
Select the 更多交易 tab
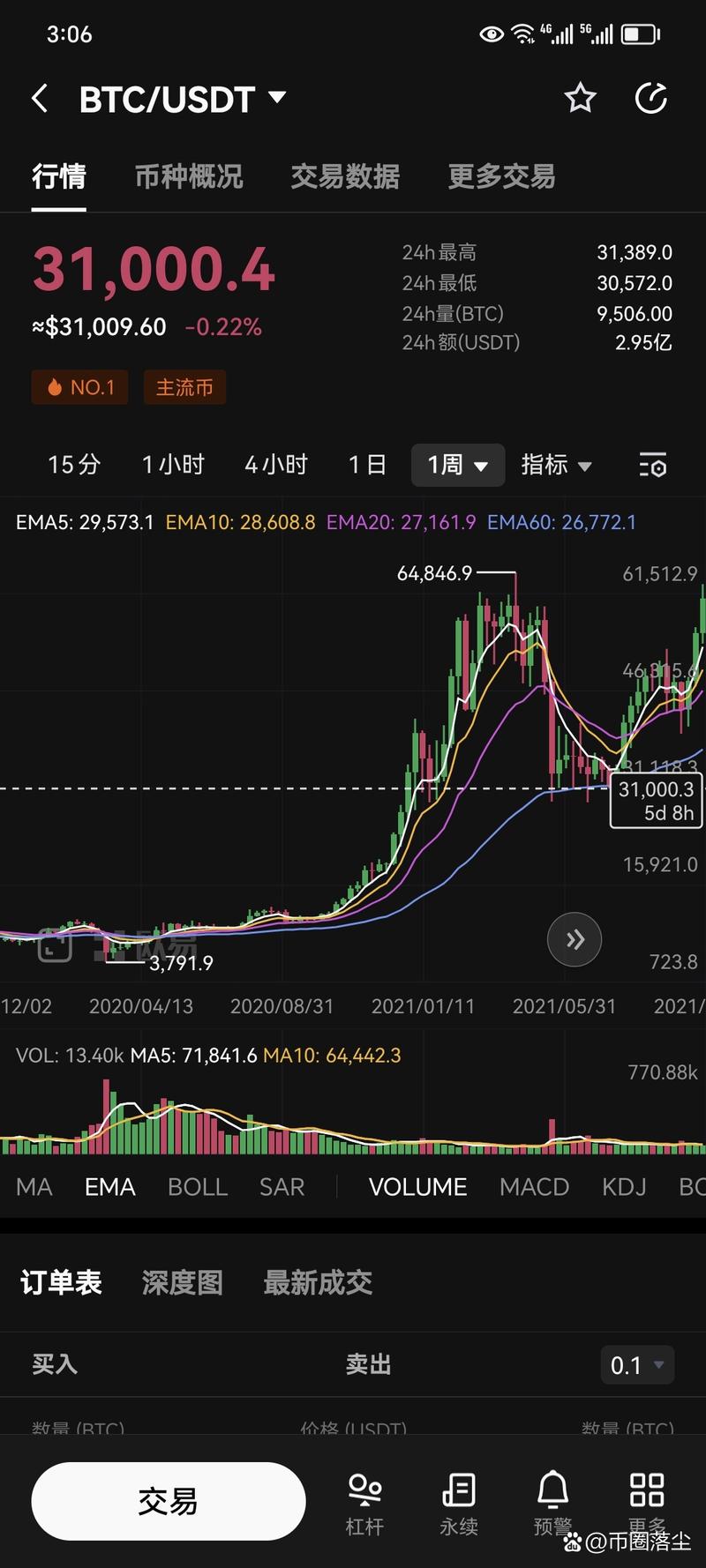(x=501, y=176)
